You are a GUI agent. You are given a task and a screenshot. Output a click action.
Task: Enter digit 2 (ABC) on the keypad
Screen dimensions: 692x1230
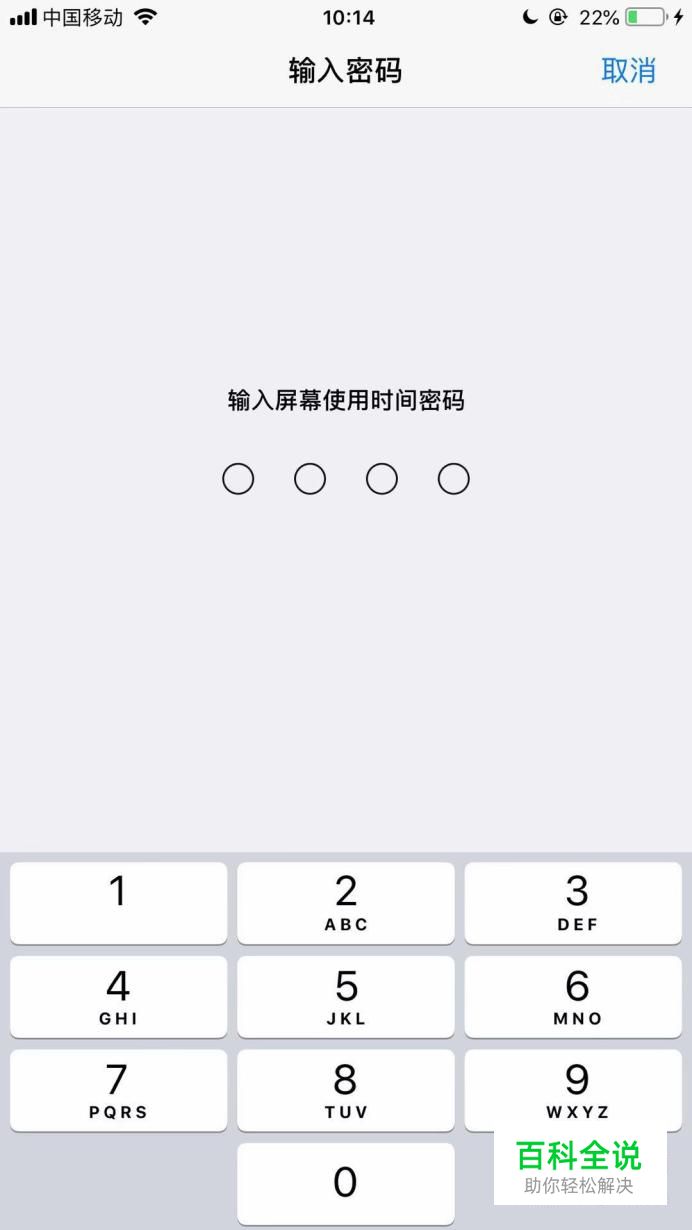point(346,903)
